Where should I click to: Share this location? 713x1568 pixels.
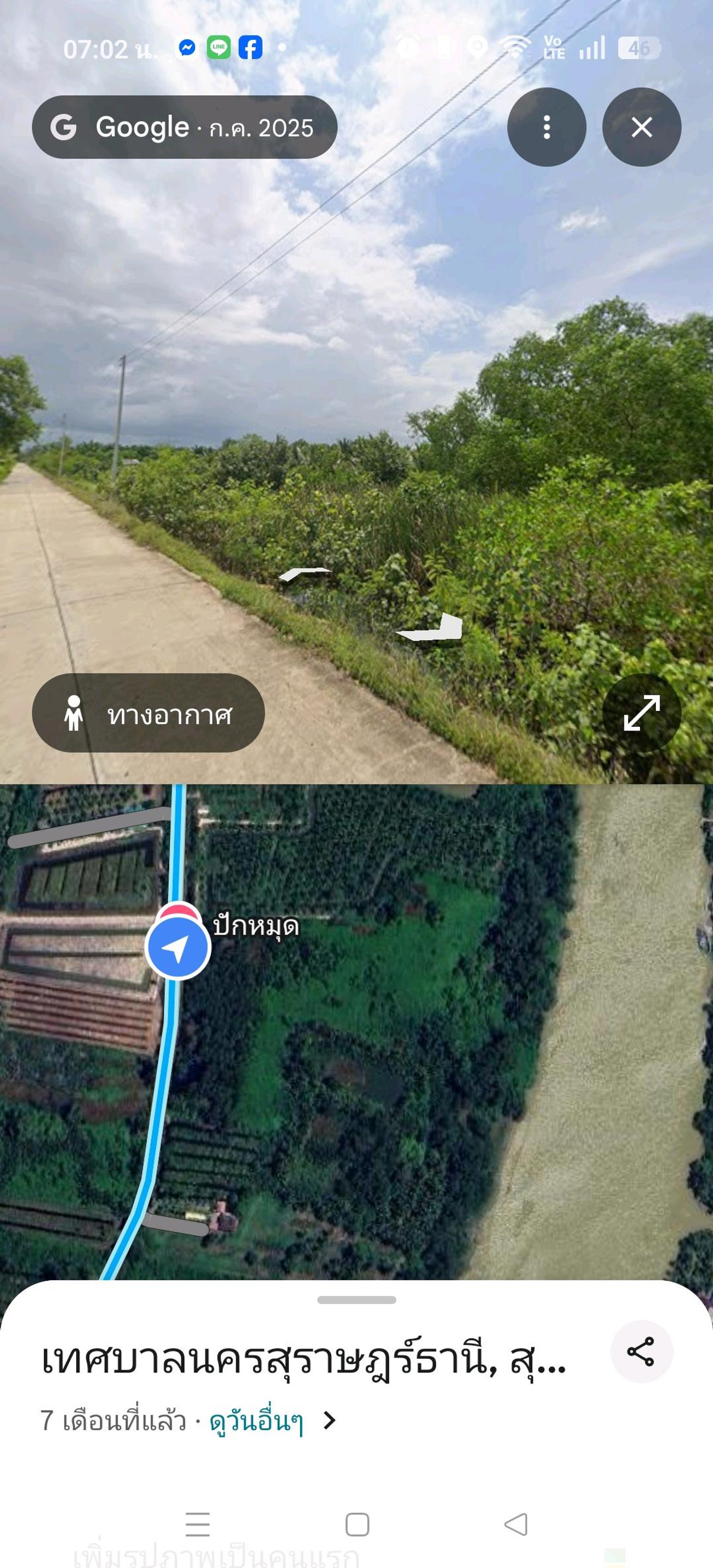coord(641,1352)
